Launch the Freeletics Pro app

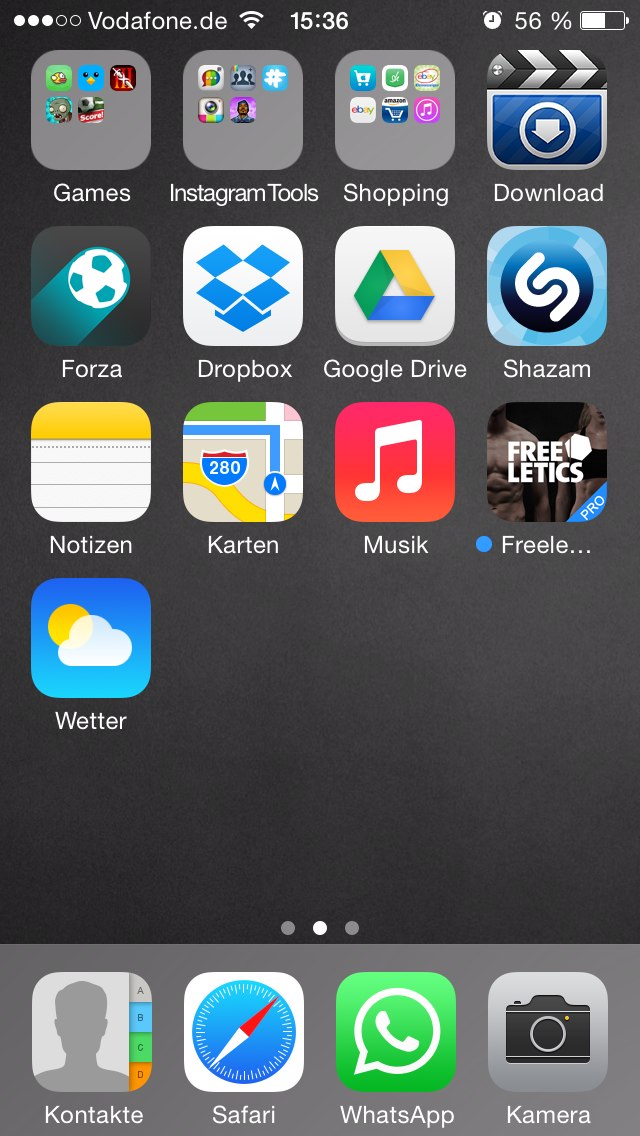(547, 462)
